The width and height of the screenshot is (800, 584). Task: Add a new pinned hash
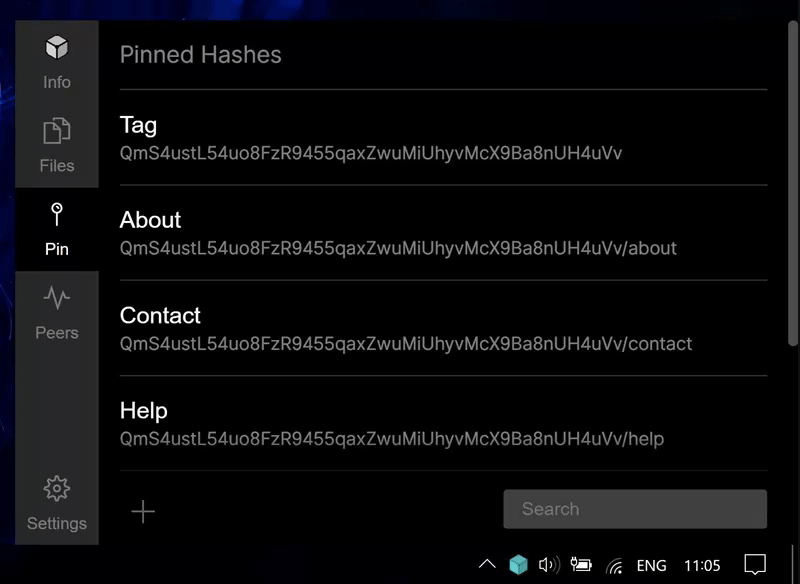pyautogui.click(x=143, y=512)
